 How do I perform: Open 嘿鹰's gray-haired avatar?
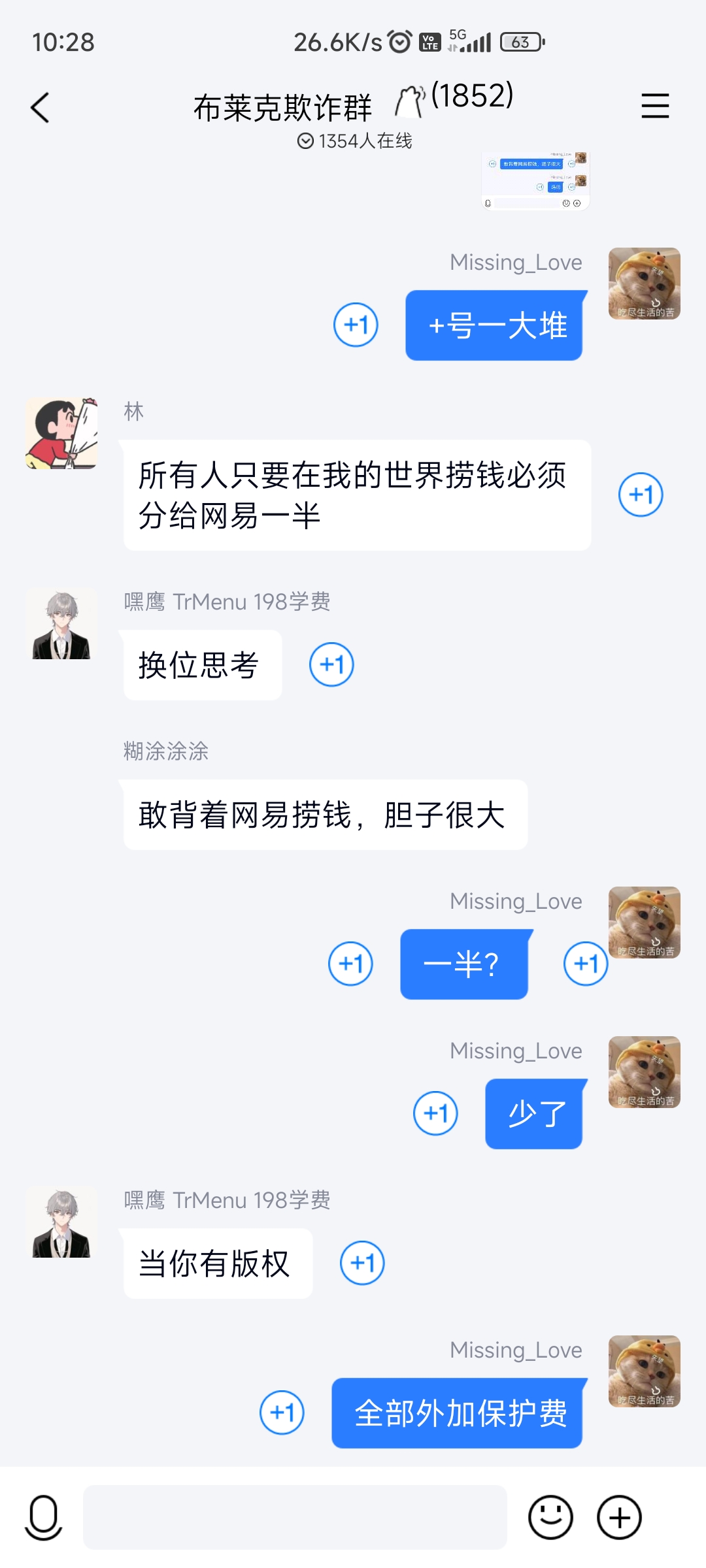coord(62,625)
